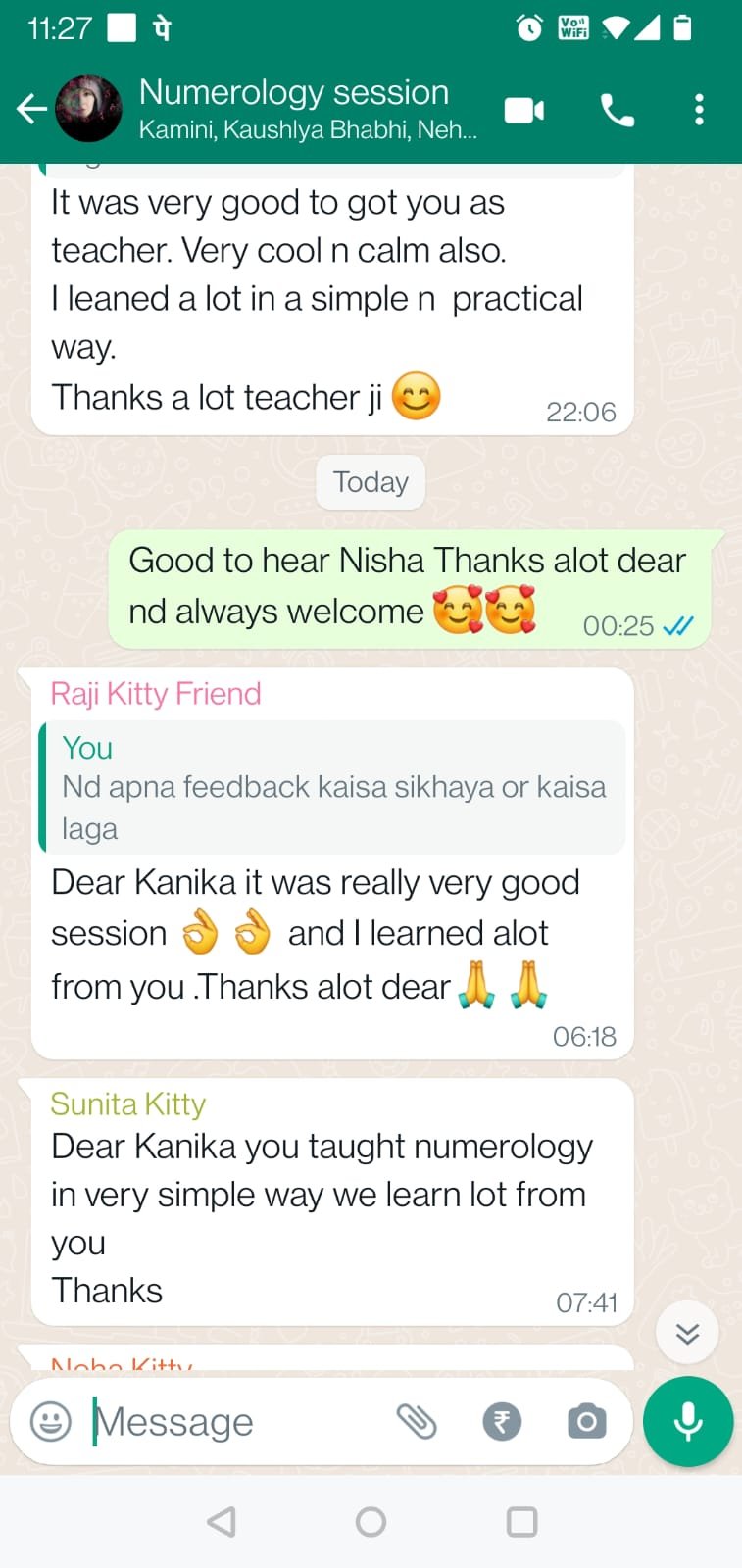Jump to latest messages with the down arrows
The height and width of the screenshot is (1568, 742).
(x=687, y=1333)
